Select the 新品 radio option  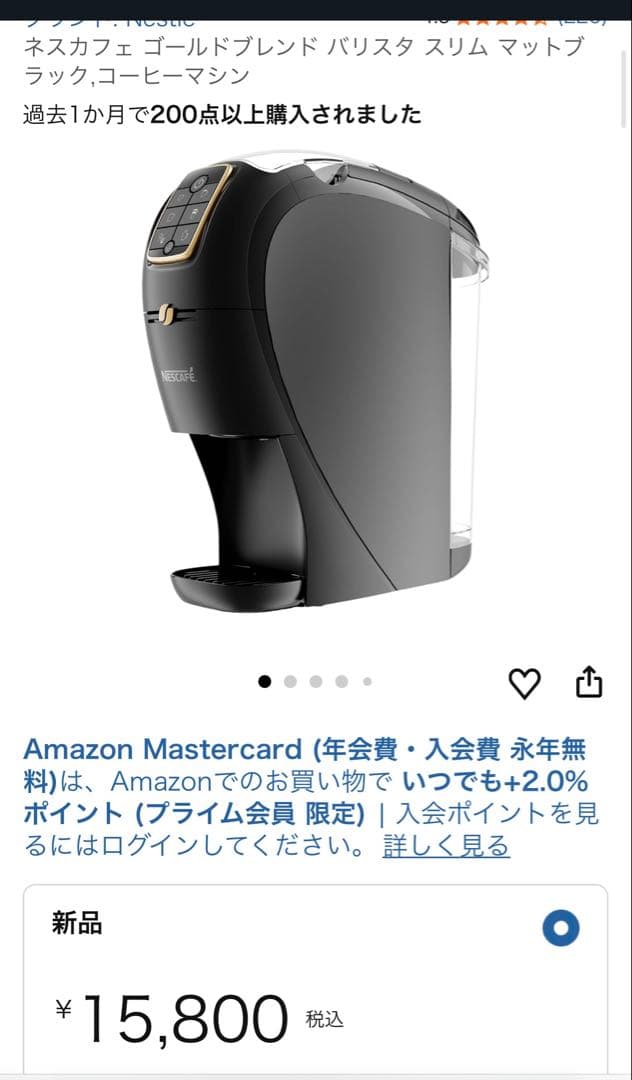click(x=561, y=929)
